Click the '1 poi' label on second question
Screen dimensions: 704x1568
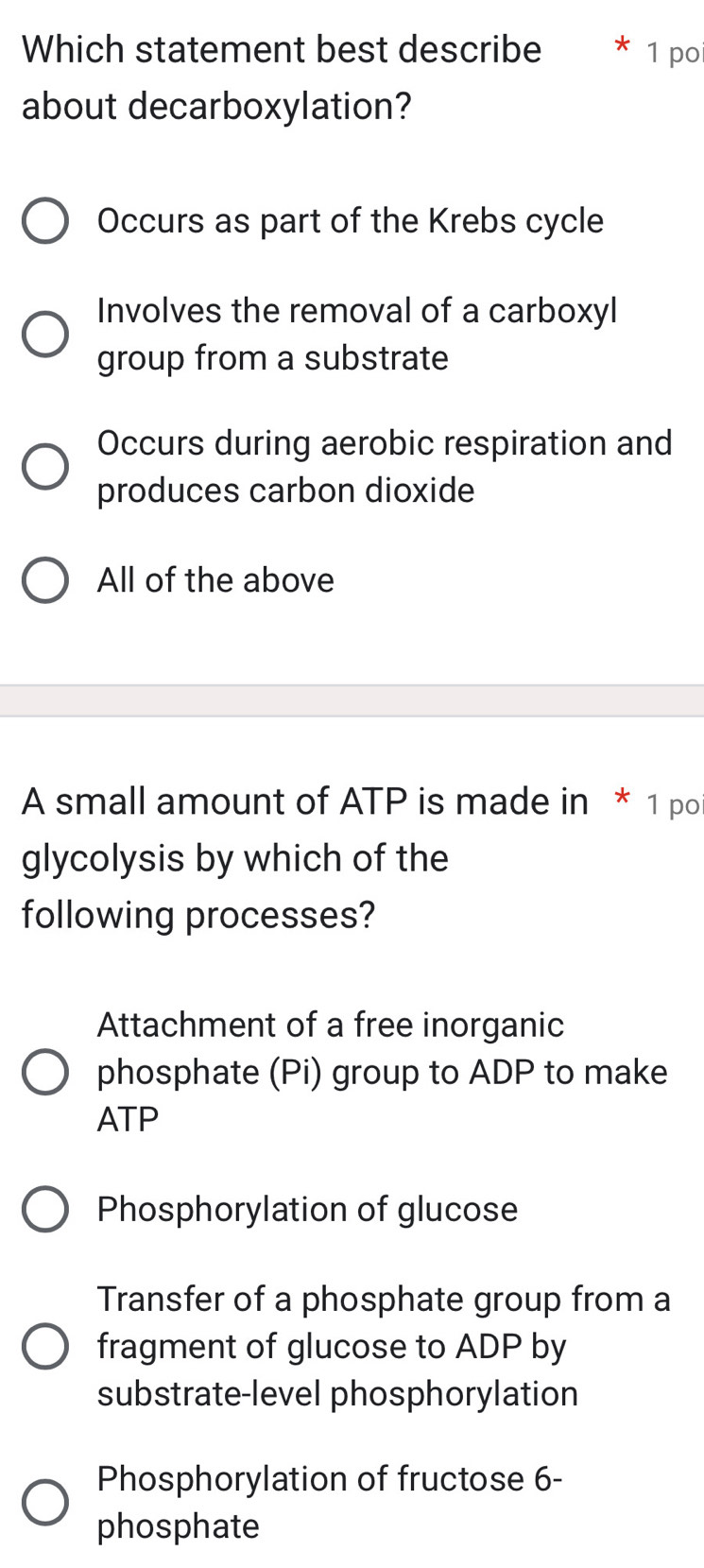tap(677, 803)
